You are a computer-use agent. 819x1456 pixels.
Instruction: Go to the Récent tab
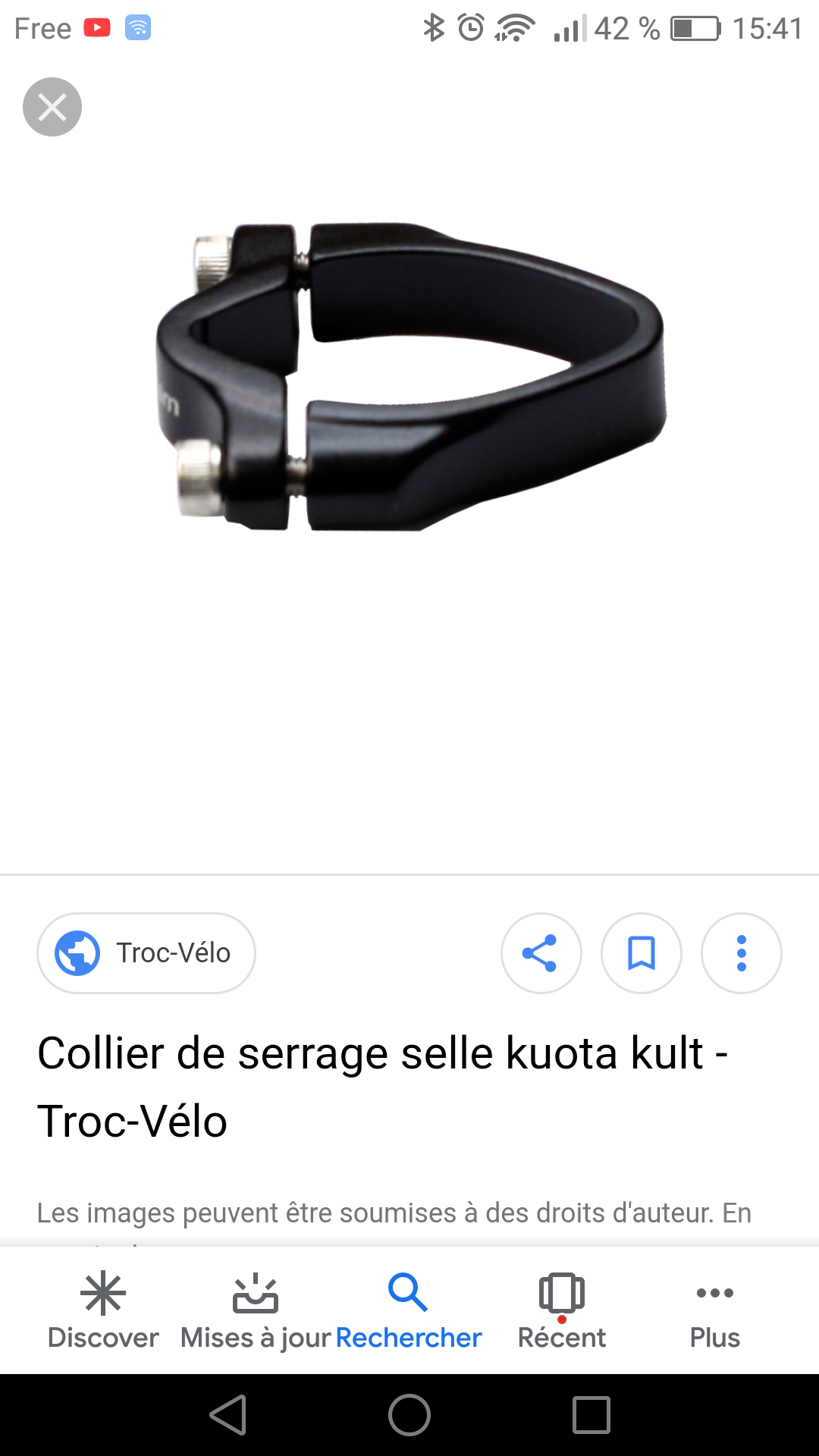pos(562,1311)
